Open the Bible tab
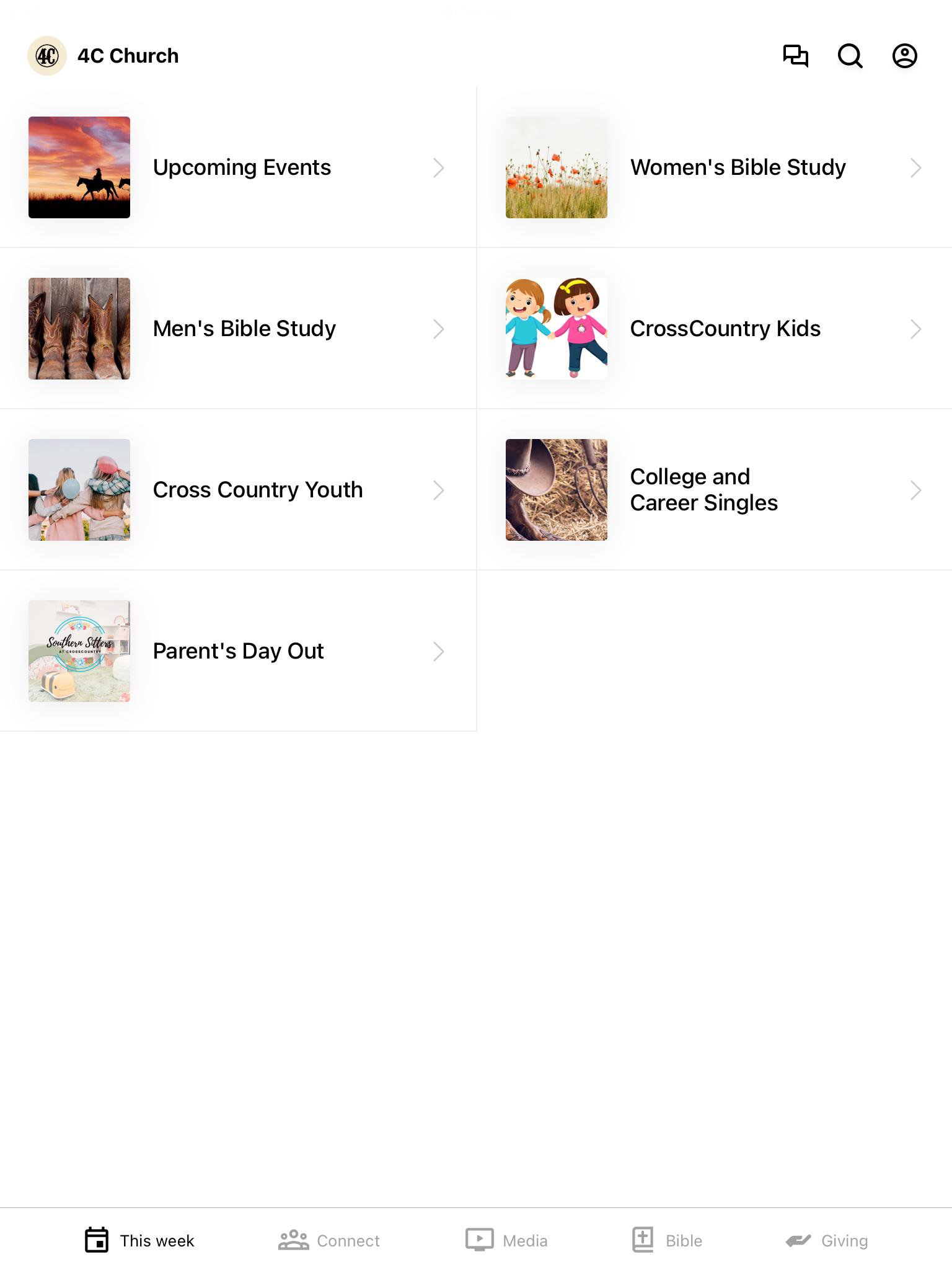 pos(668,1240)
